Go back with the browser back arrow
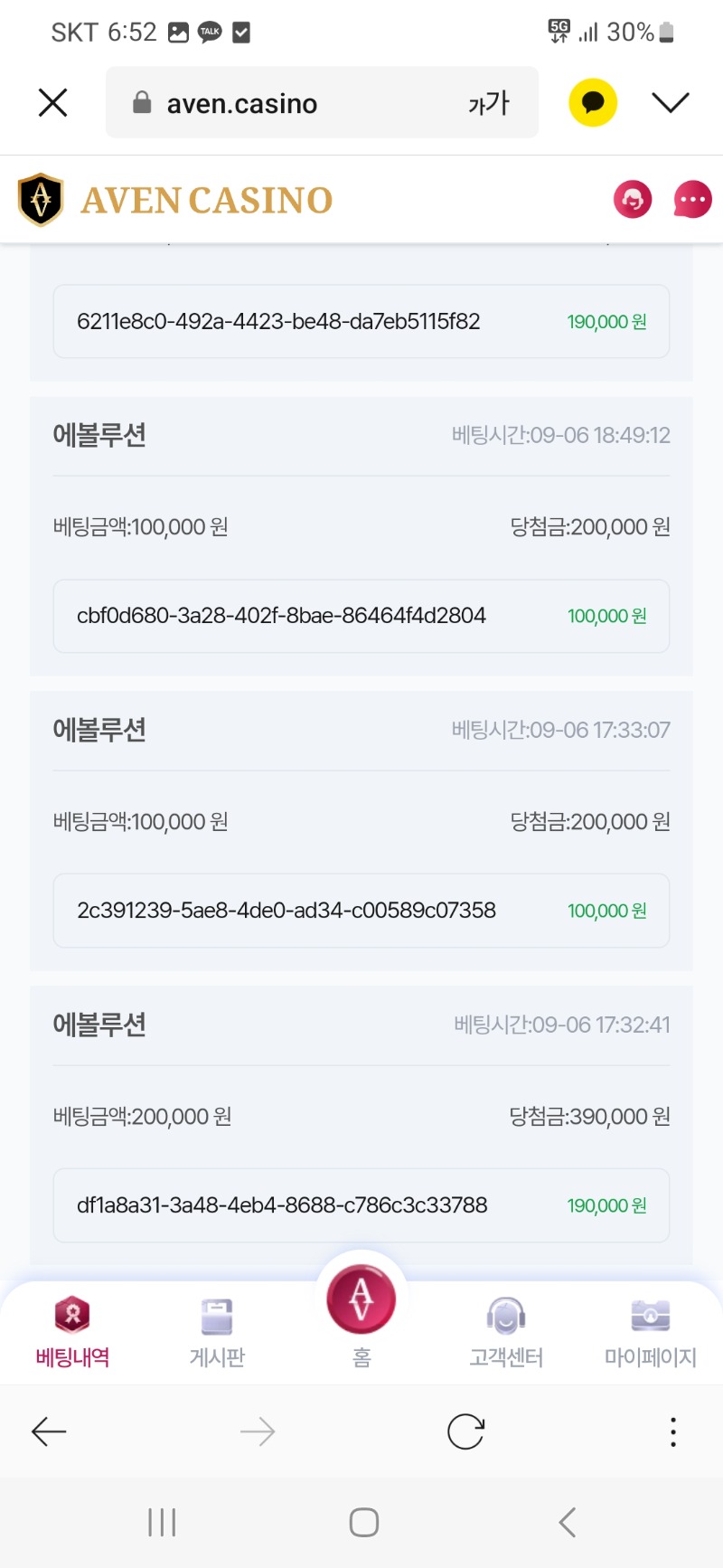The image size is (723, 1568). [49, 1431]
